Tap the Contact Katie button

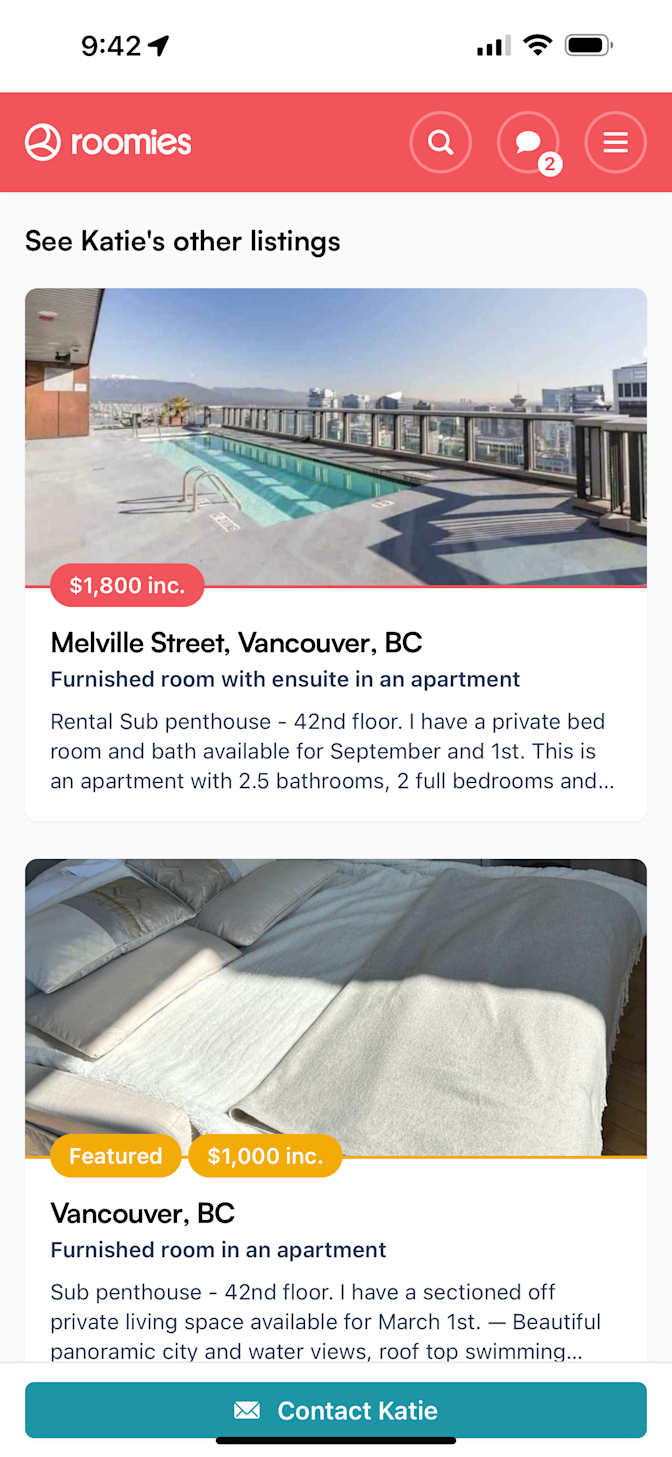click(336, 1410)
